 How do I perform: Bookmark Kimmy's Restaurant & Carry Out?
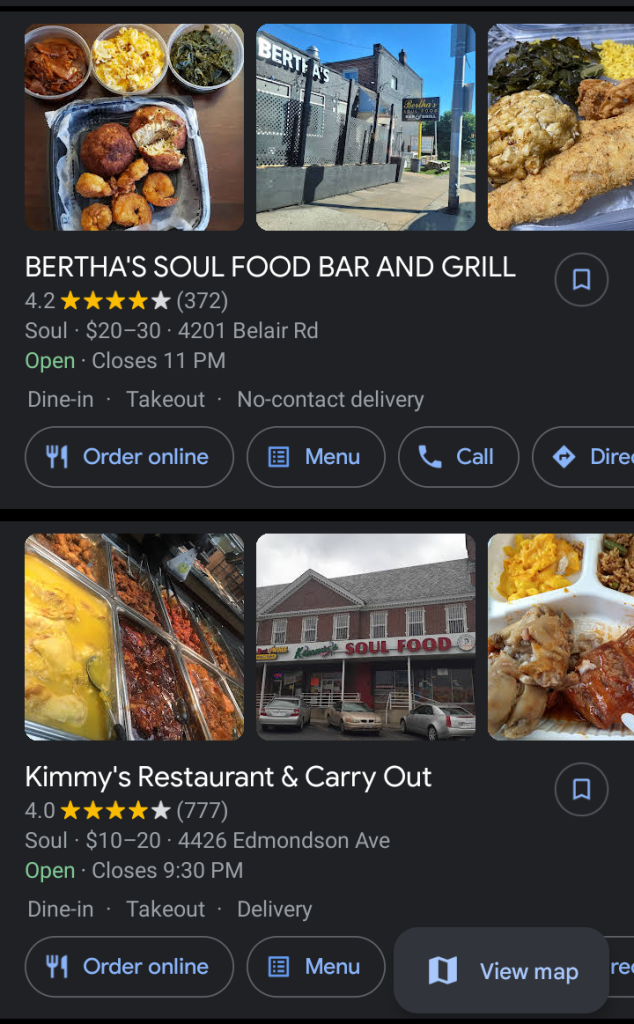click(x=581, y=790)
